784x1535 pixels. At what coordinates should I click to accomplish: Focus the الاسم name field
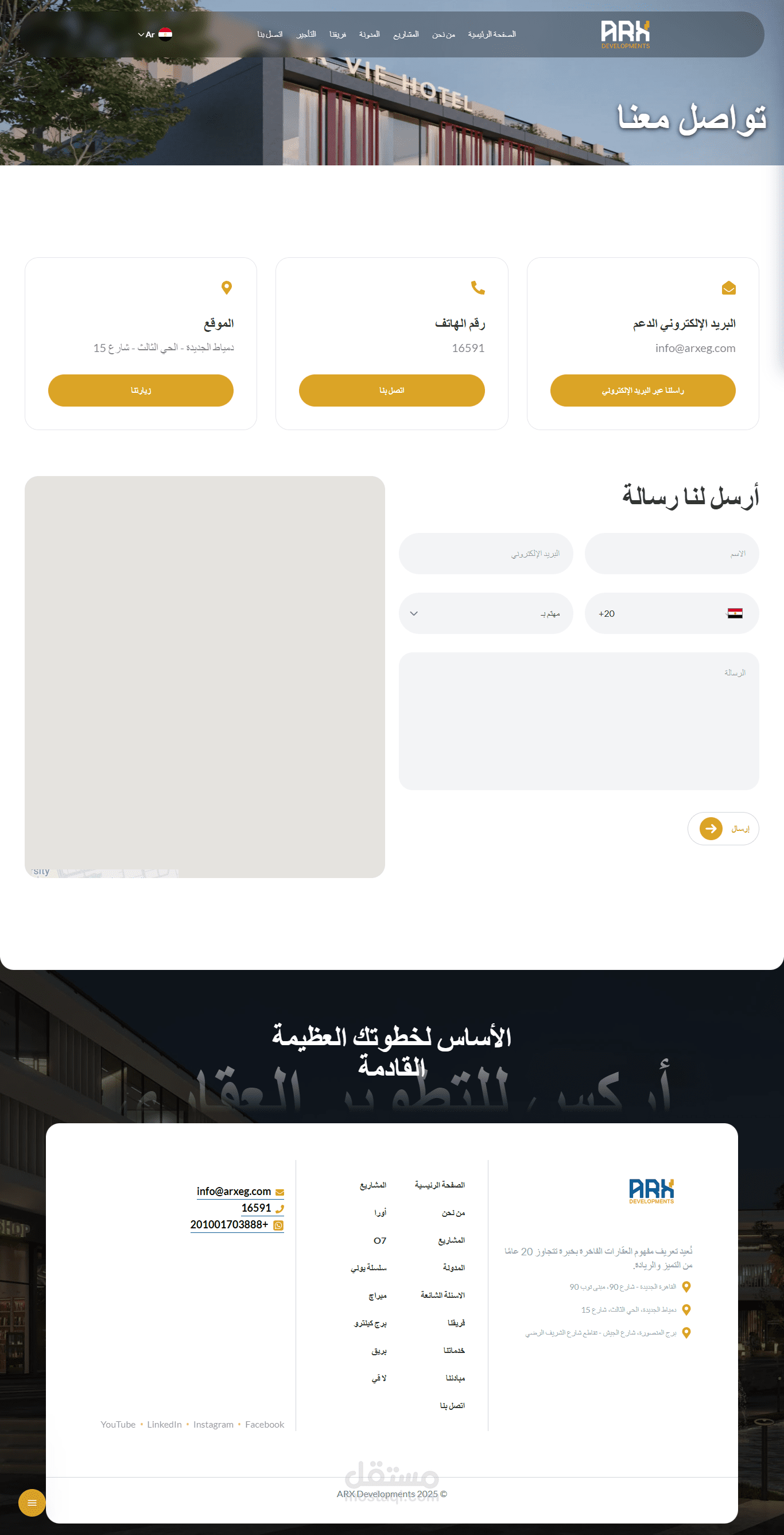coord(672,554)
